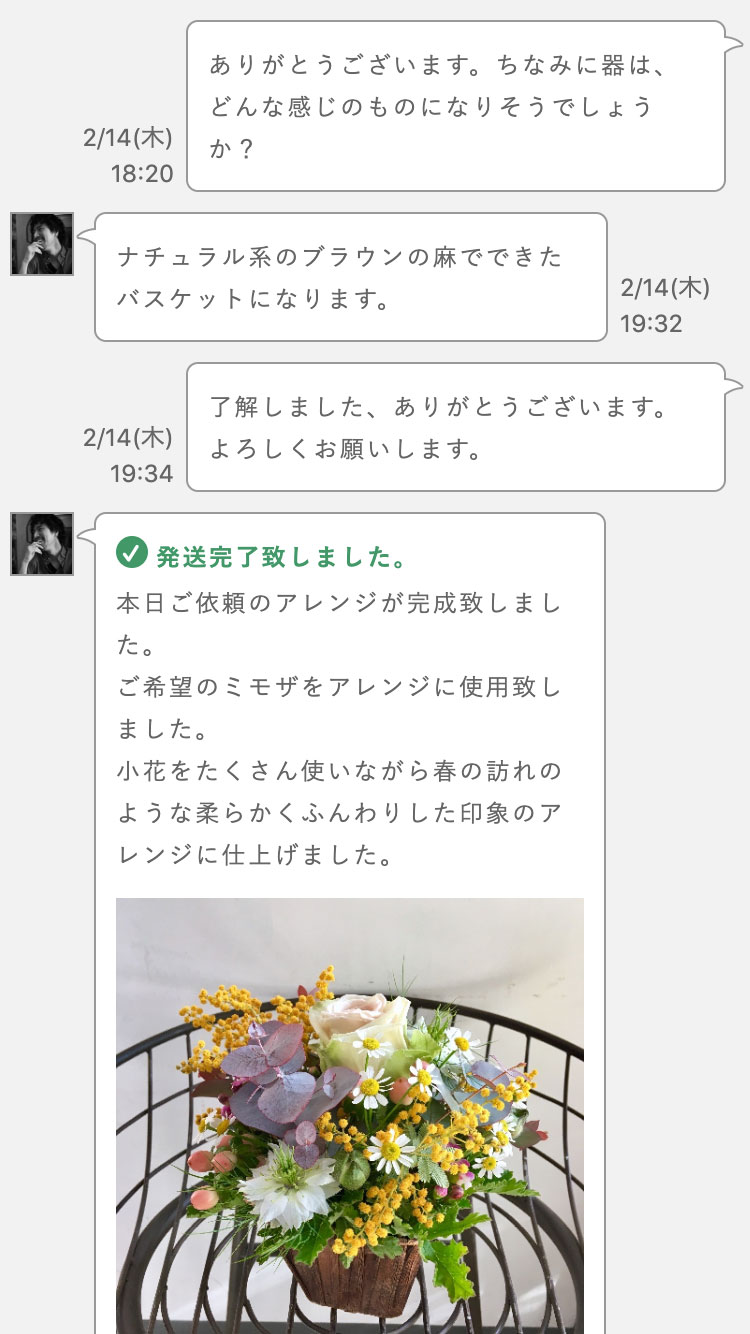Viewport: 750px width, 1334px height.
Task: Open the flower arrangement photo in the message
Action: point(350,1115)
